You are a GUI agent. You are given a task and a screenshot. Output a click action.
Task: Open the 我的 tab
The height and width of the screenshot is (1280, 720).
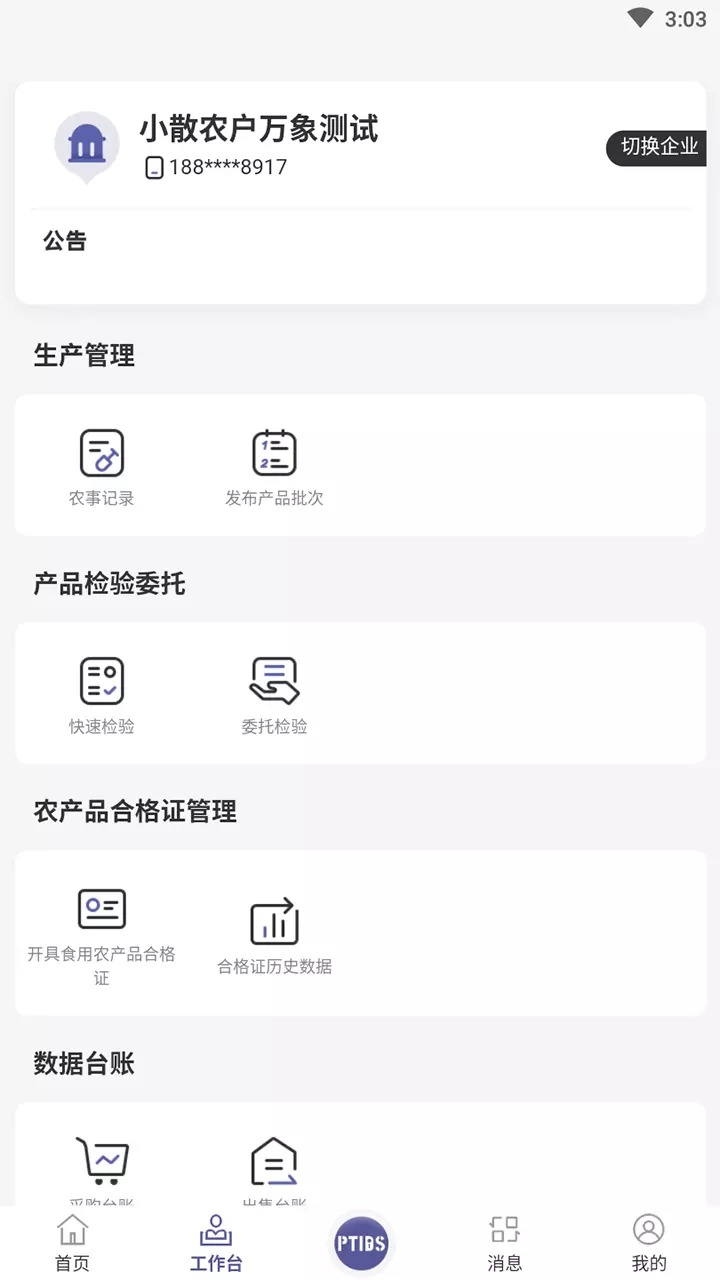point(649,1244)
